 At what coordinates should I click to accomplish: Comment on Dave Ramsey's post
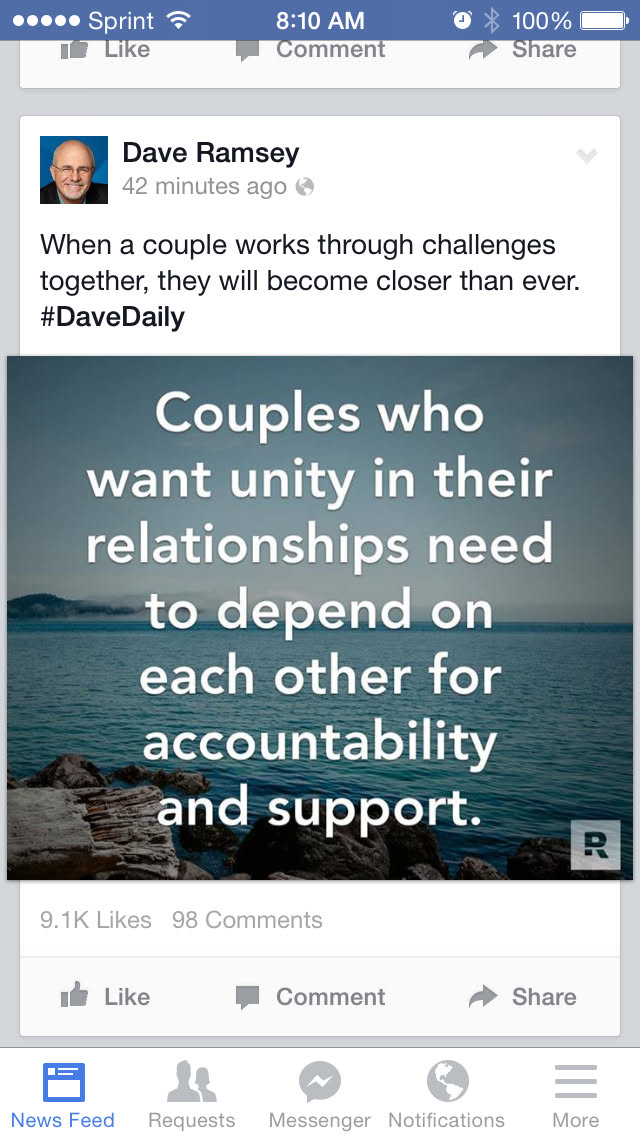(x=310, y=996)
